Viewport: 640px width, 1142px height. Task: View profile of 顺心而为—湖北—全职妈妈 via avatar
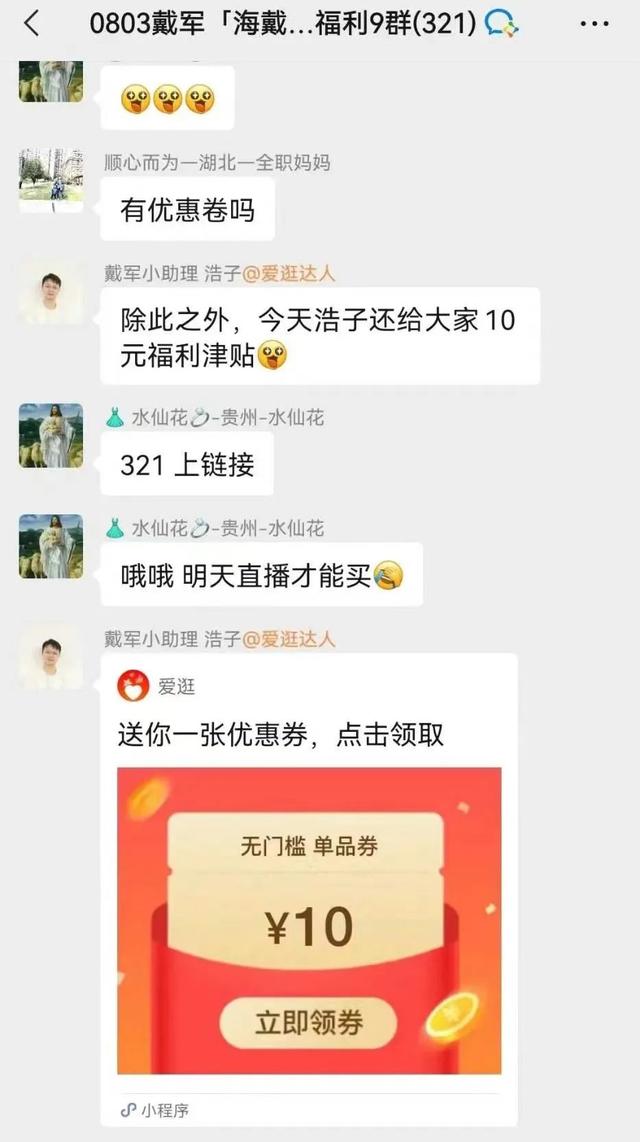[x=51, y=180]
